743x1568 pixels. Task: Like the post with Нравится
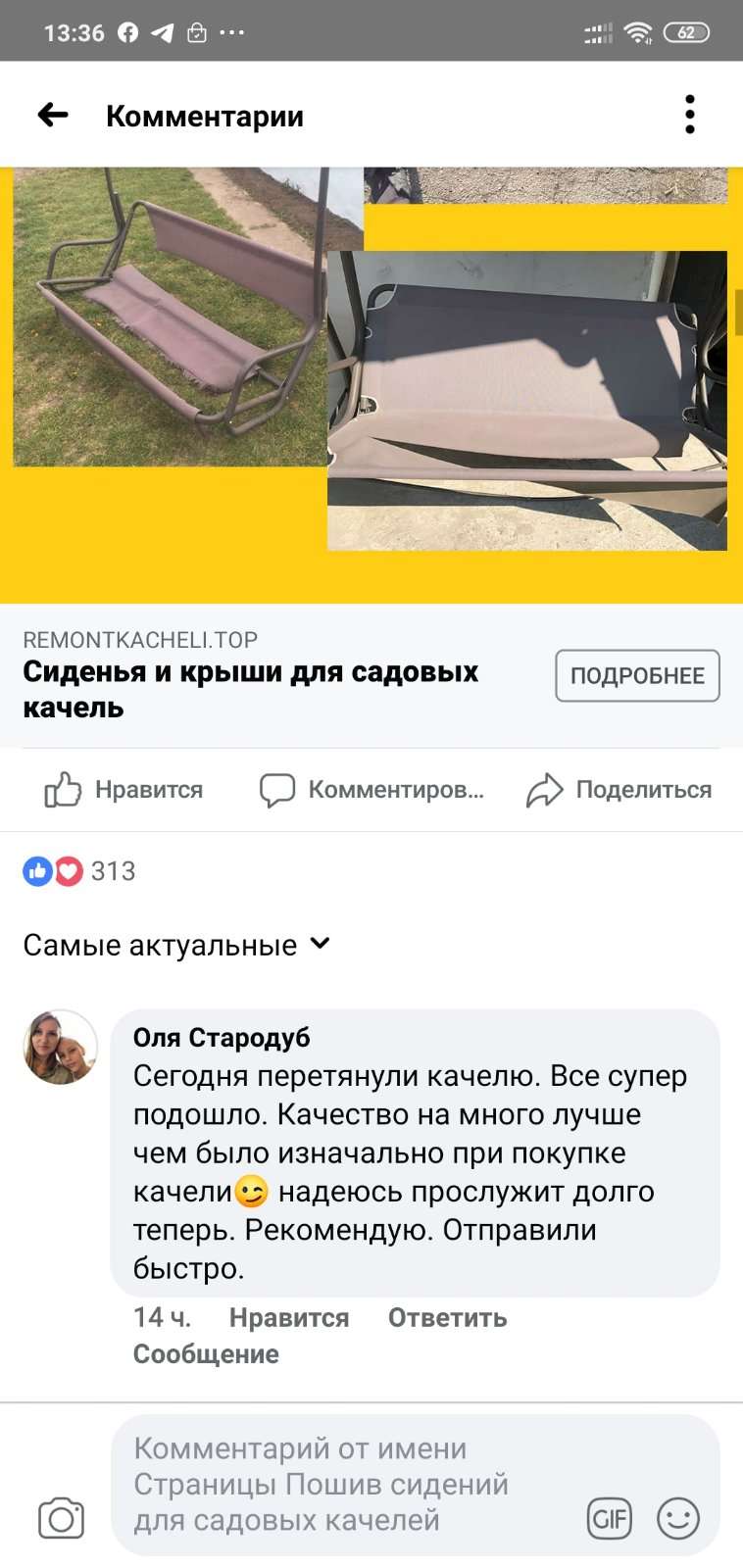(x=124, y=790)
